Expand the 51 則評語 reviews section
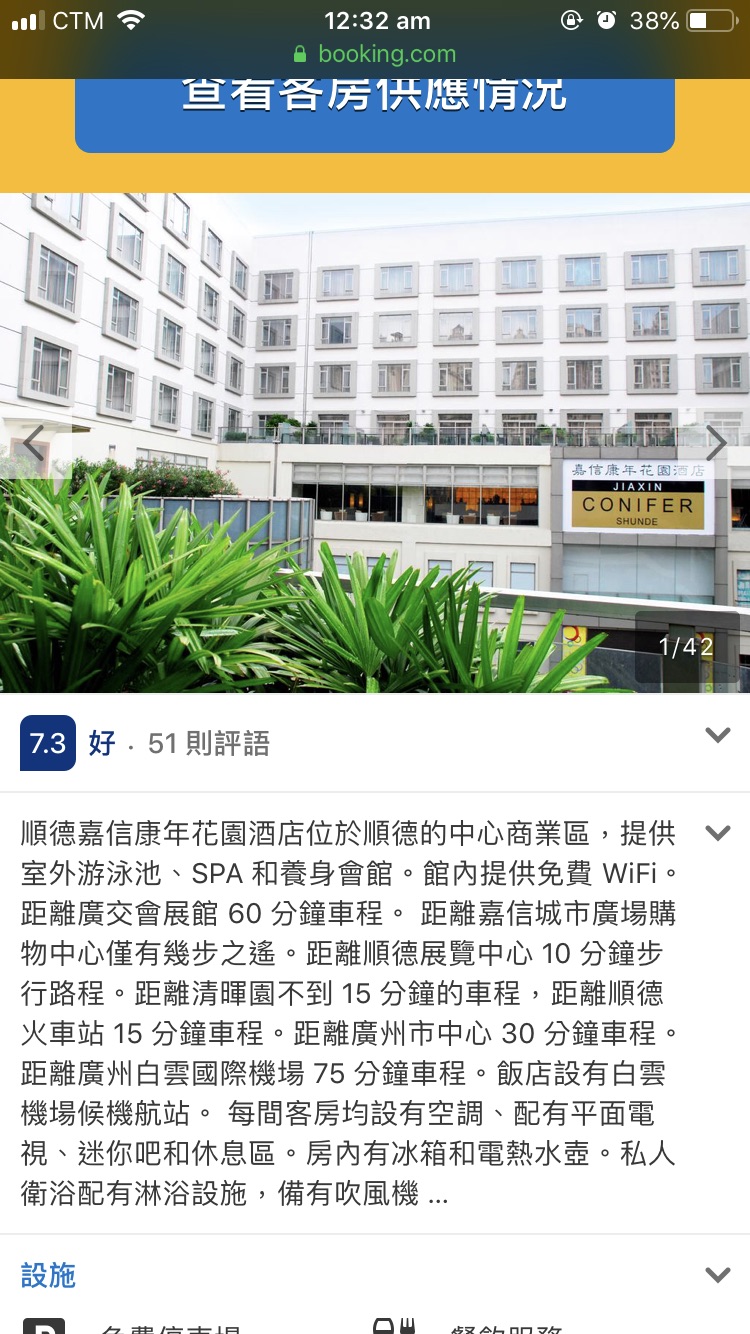Viewport: 750px width, 1334px height. point(717,736)
